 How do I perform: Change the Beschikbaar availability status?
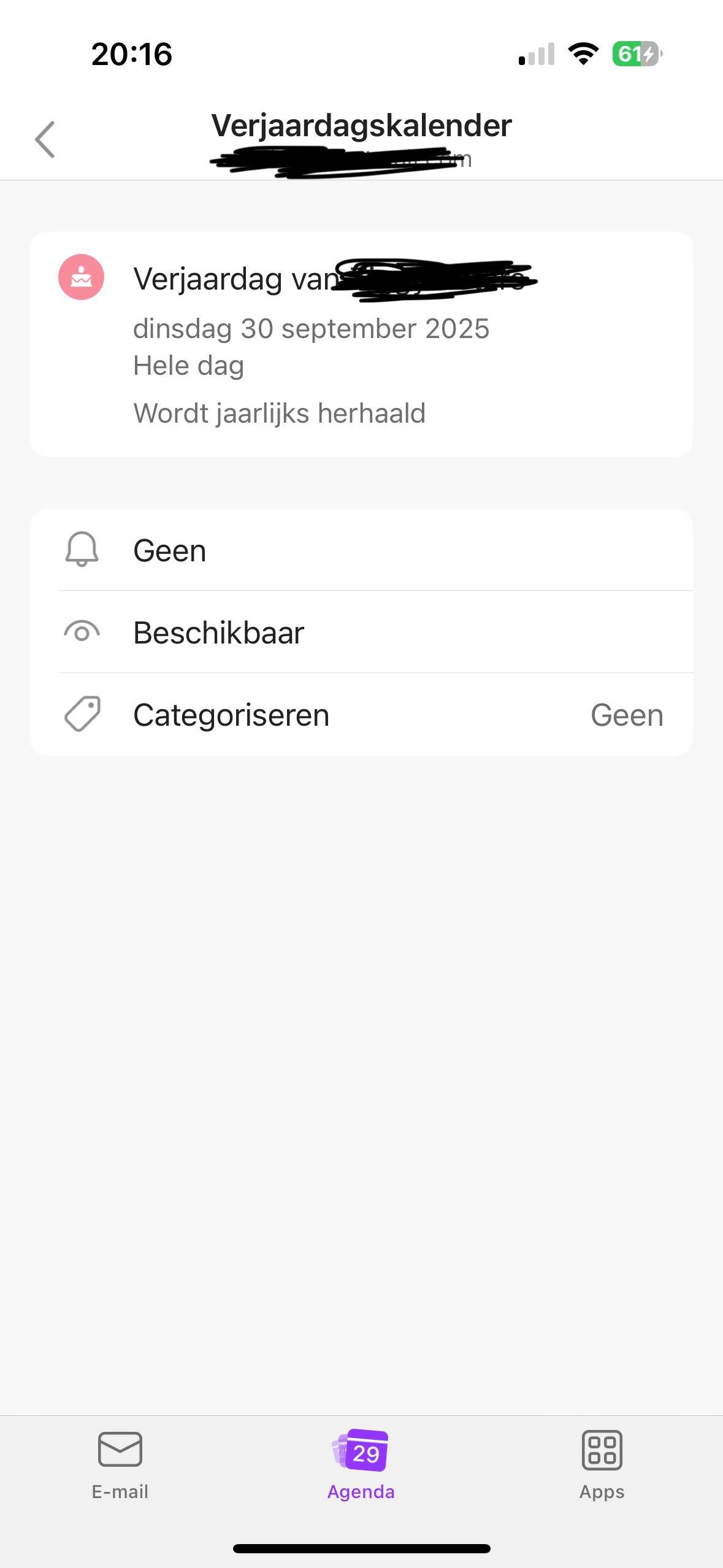(361, 632)
